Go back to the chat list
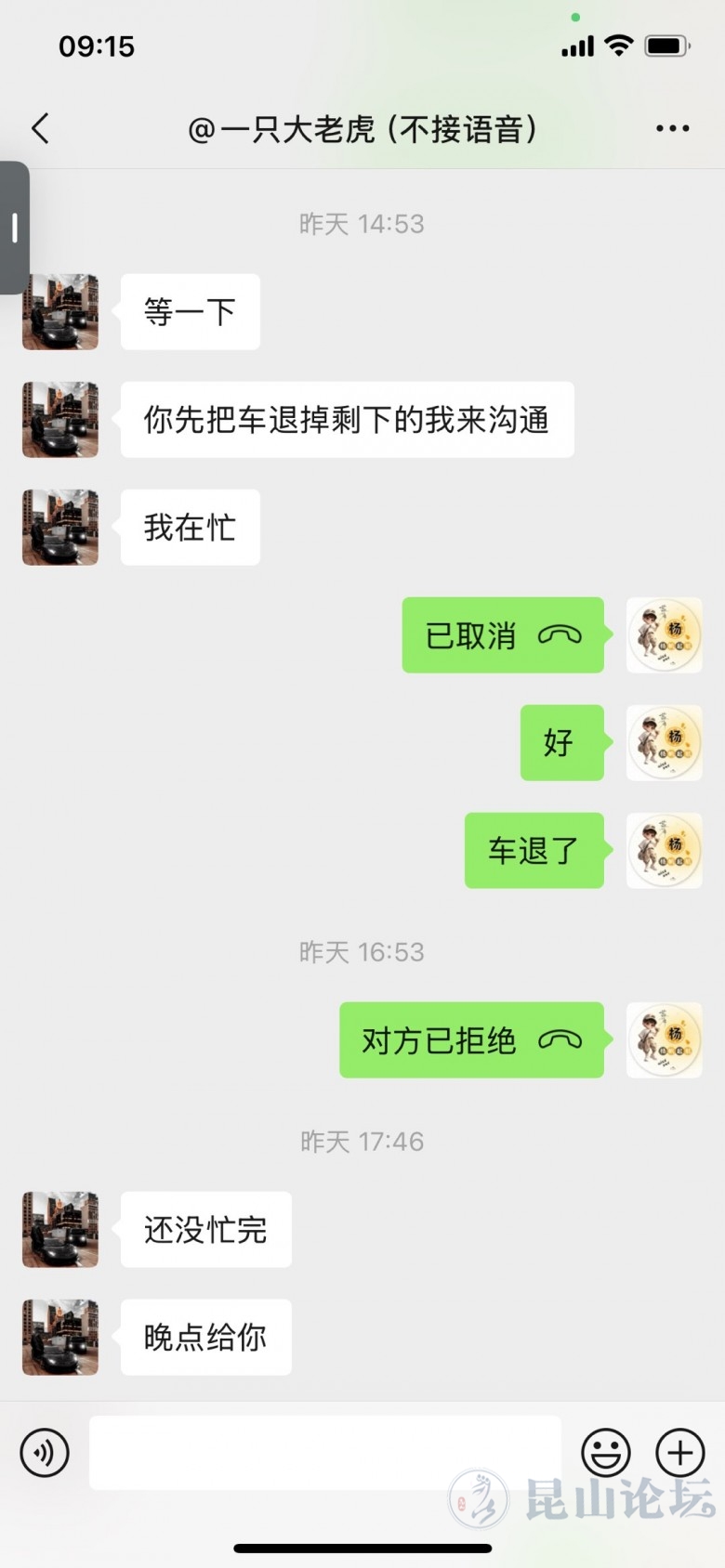This screenshot has height=1568, width=725. tap(40, 128)
